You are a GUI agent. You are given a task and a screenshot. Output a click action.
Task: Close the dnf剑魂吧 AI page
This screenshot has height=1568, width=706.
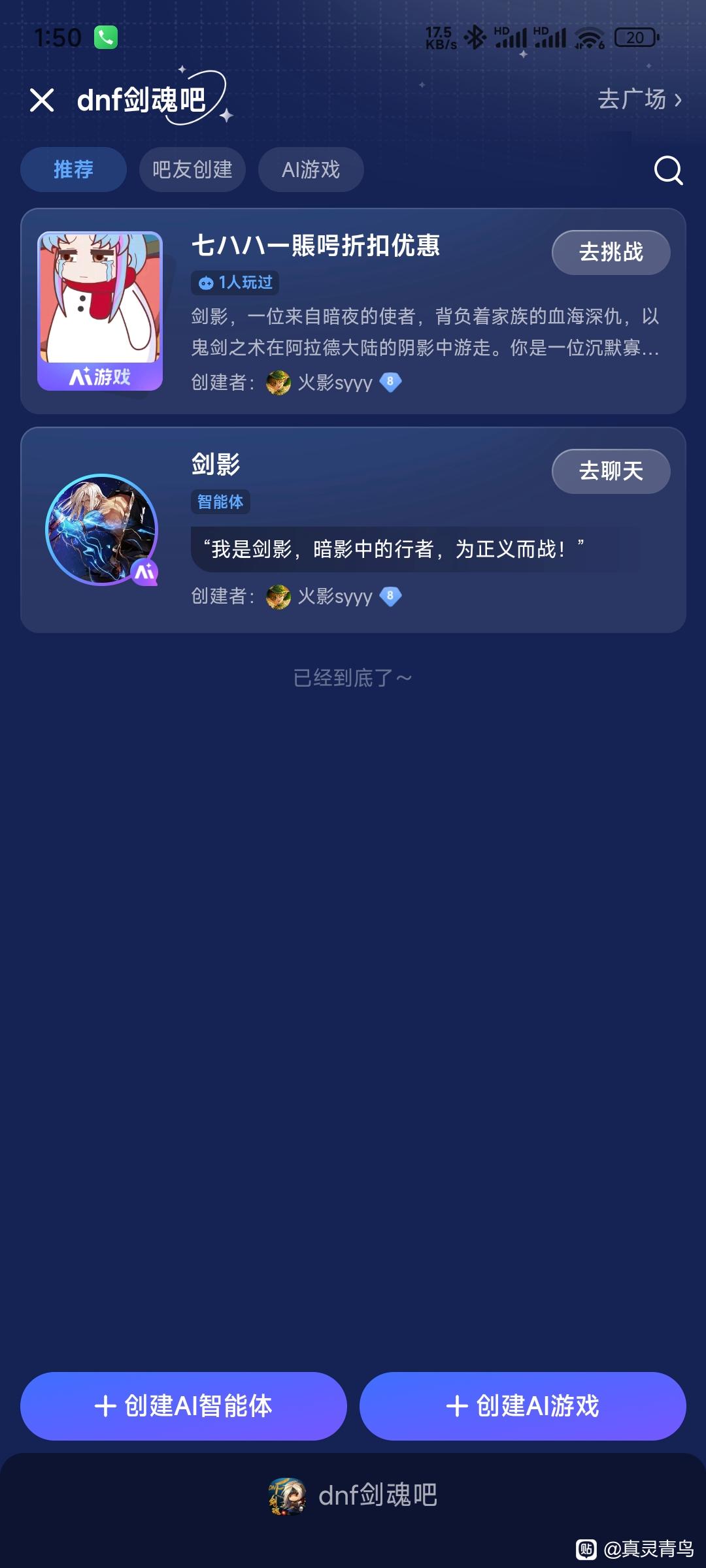click(x=42, y=100)
